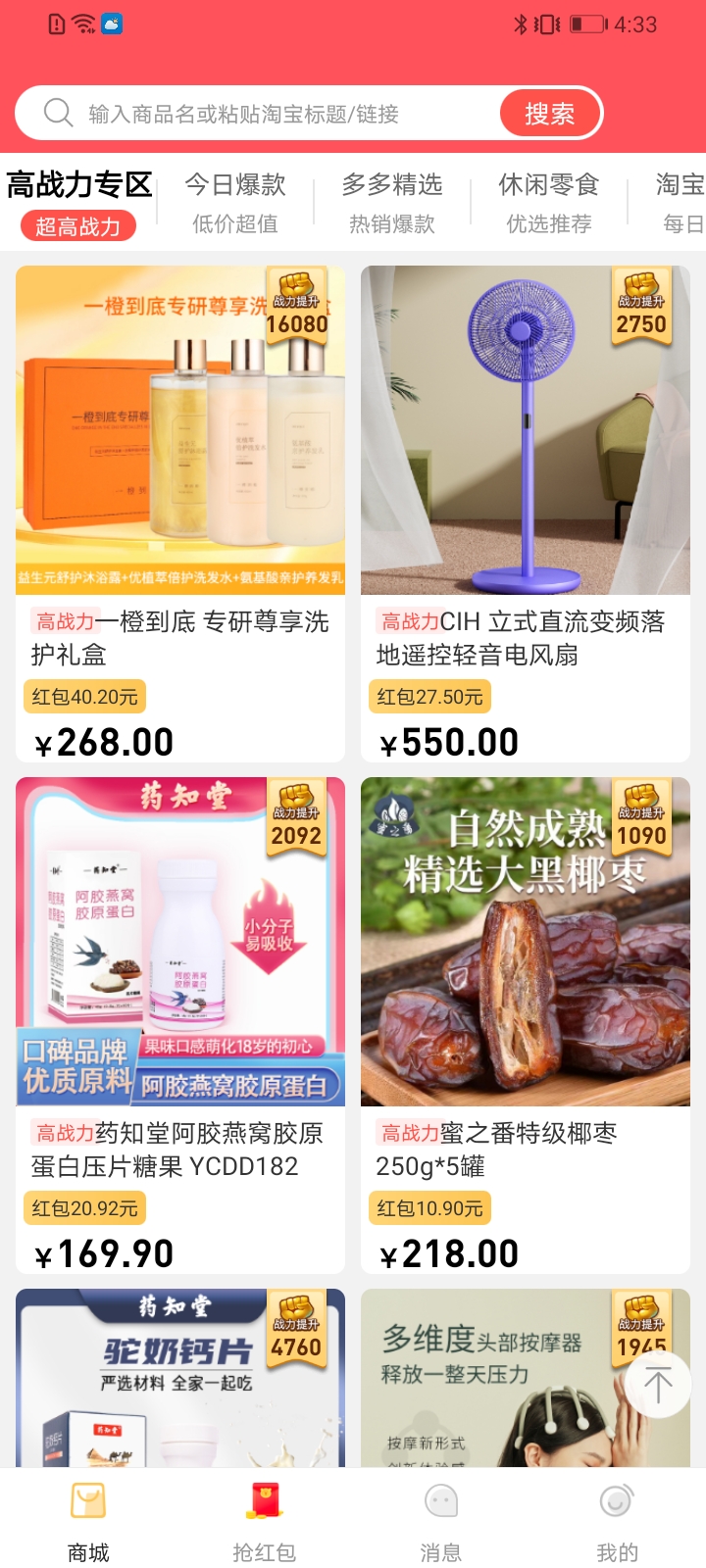The height and width of the screenshot is (1568, 706).
Task: Open the 一橙到底 专研尊享洗护礼盒 product
Action: pyautogui.click(x=180, y=514)
